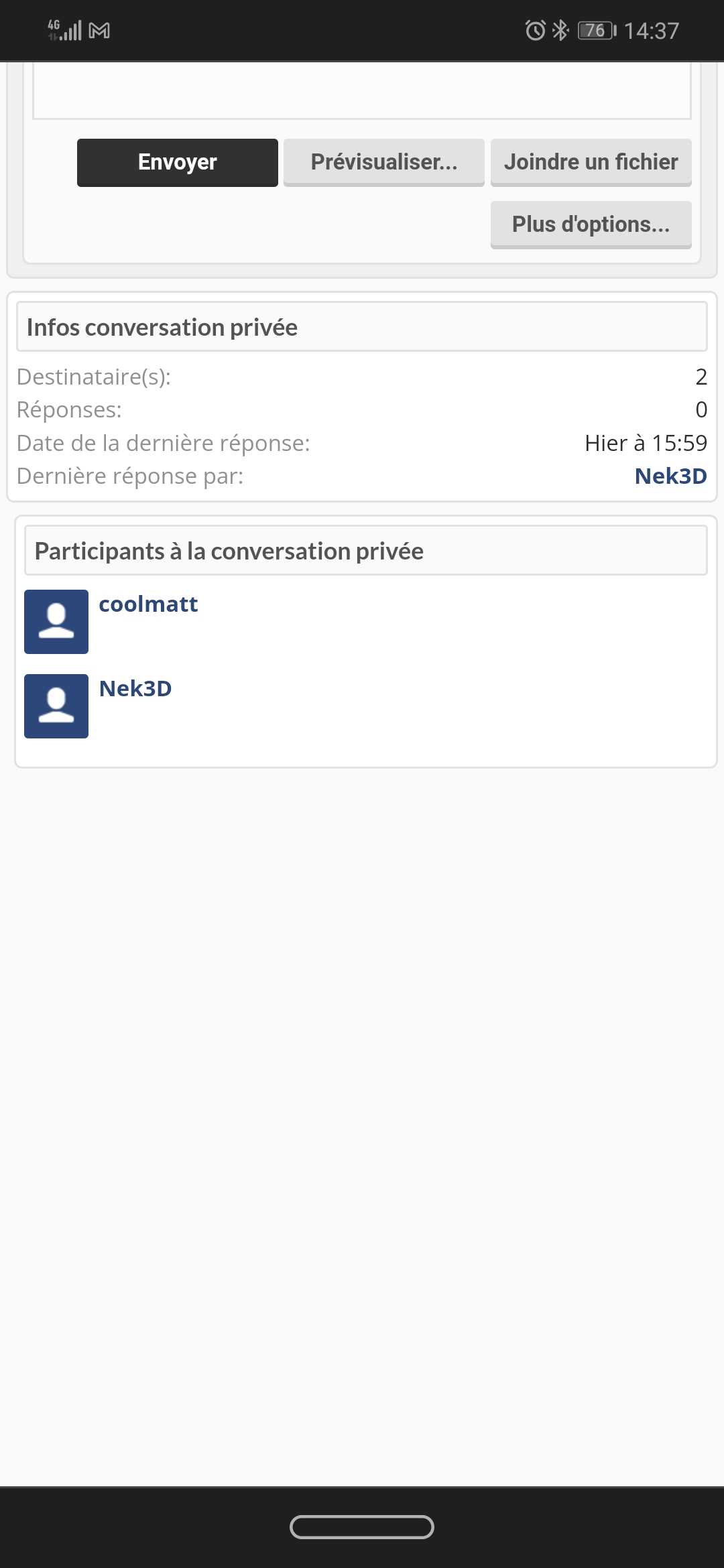Go home via navigation pill
The height and width of the screenshot is (1568, 724).
pos(362,1527)
